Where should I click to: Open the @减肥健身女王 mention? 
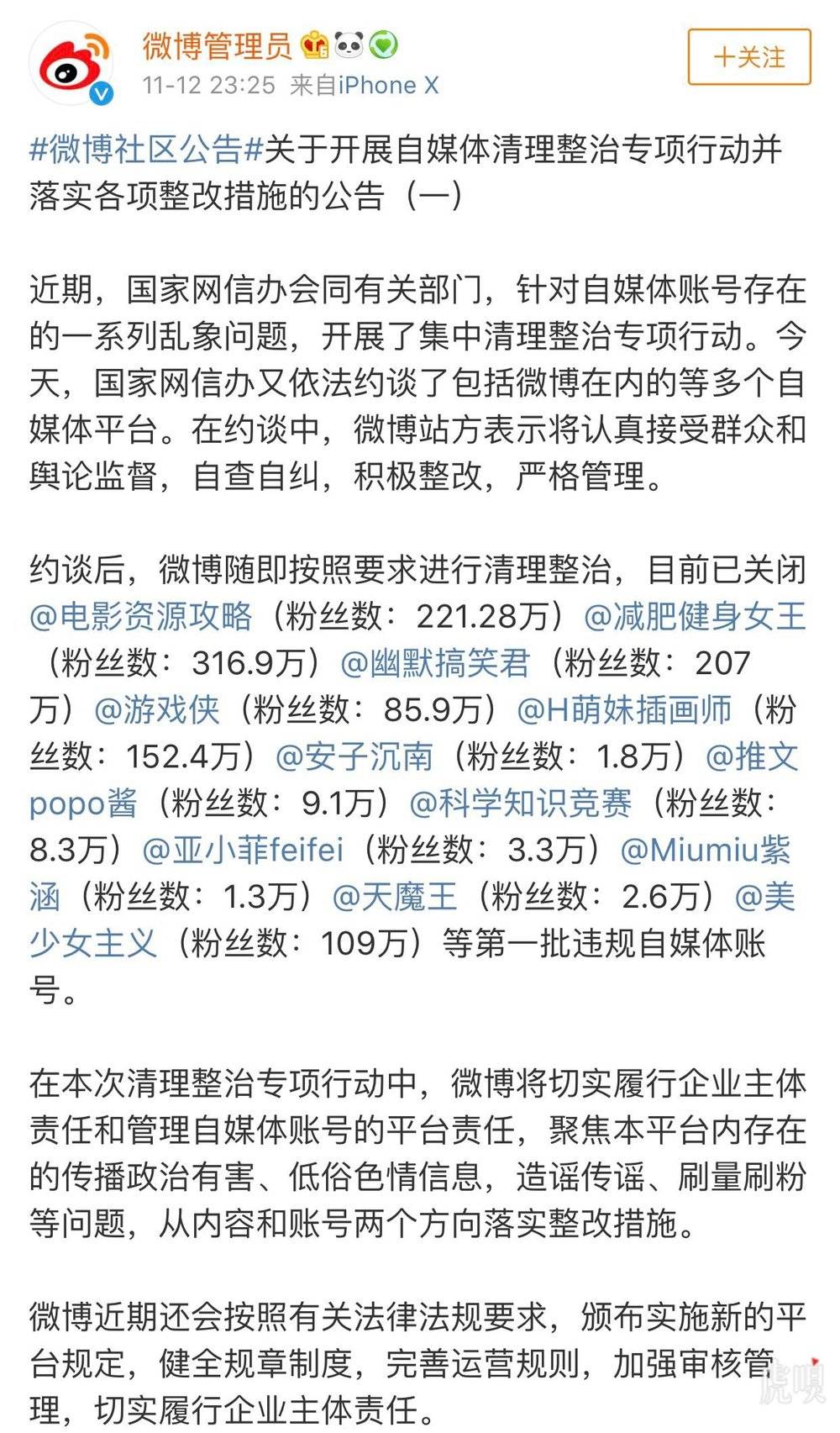(x=695, y=616)
